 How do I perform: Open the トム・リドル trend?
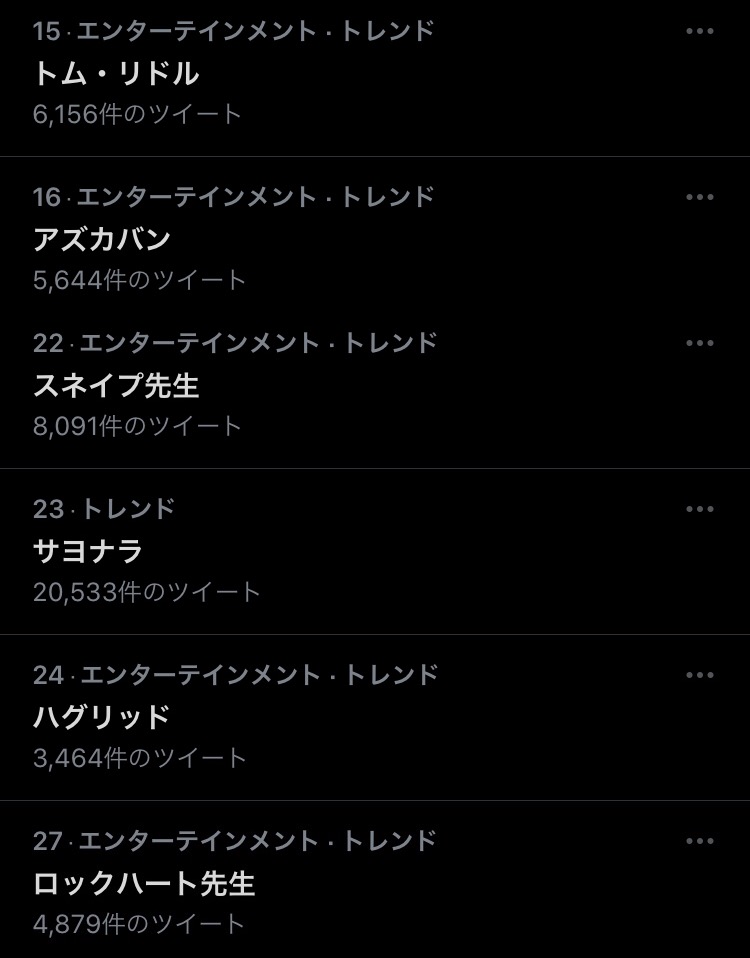pyautogui.click(x=116, y=74)
